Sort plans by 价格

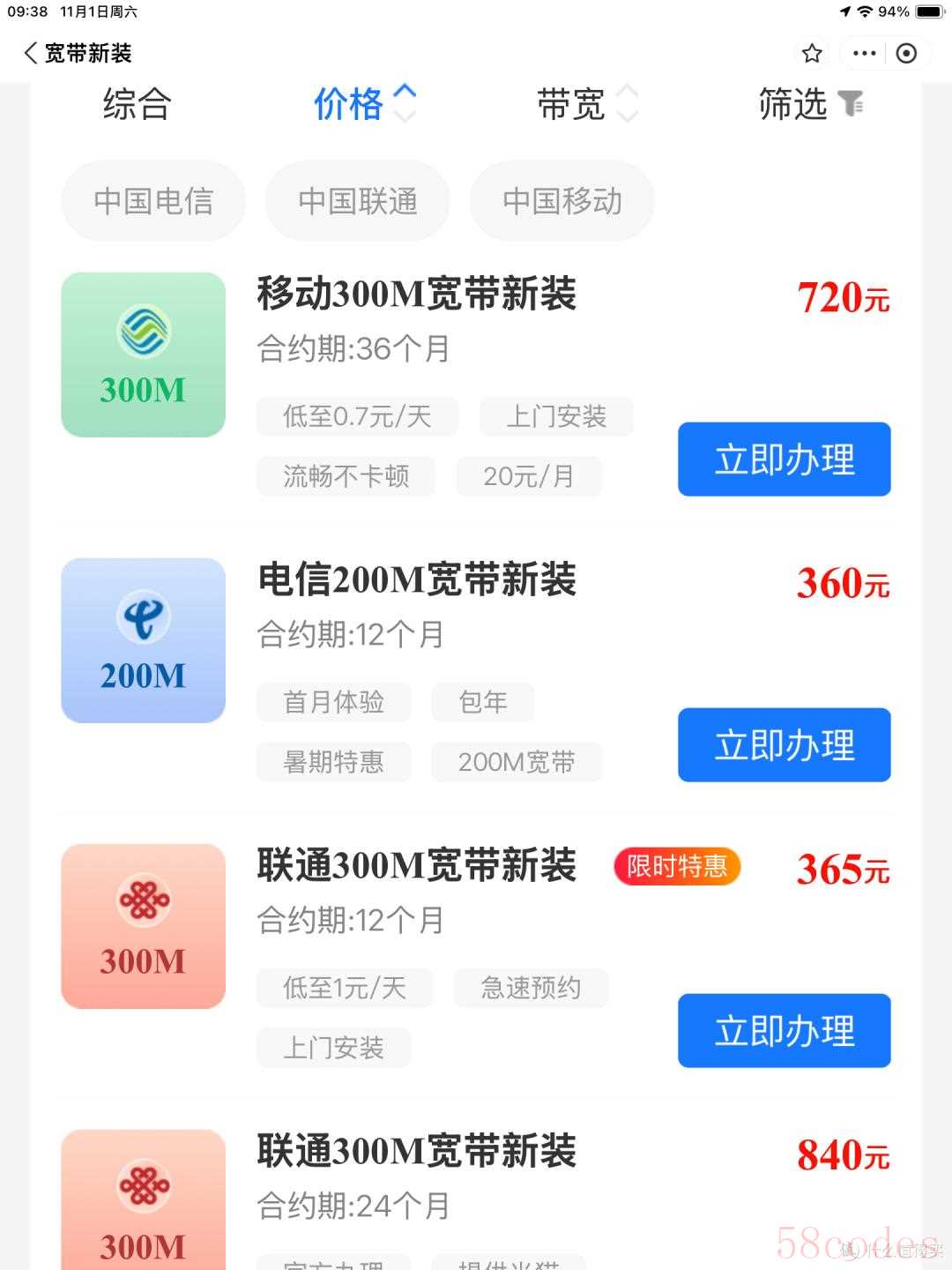pos(361,104)
